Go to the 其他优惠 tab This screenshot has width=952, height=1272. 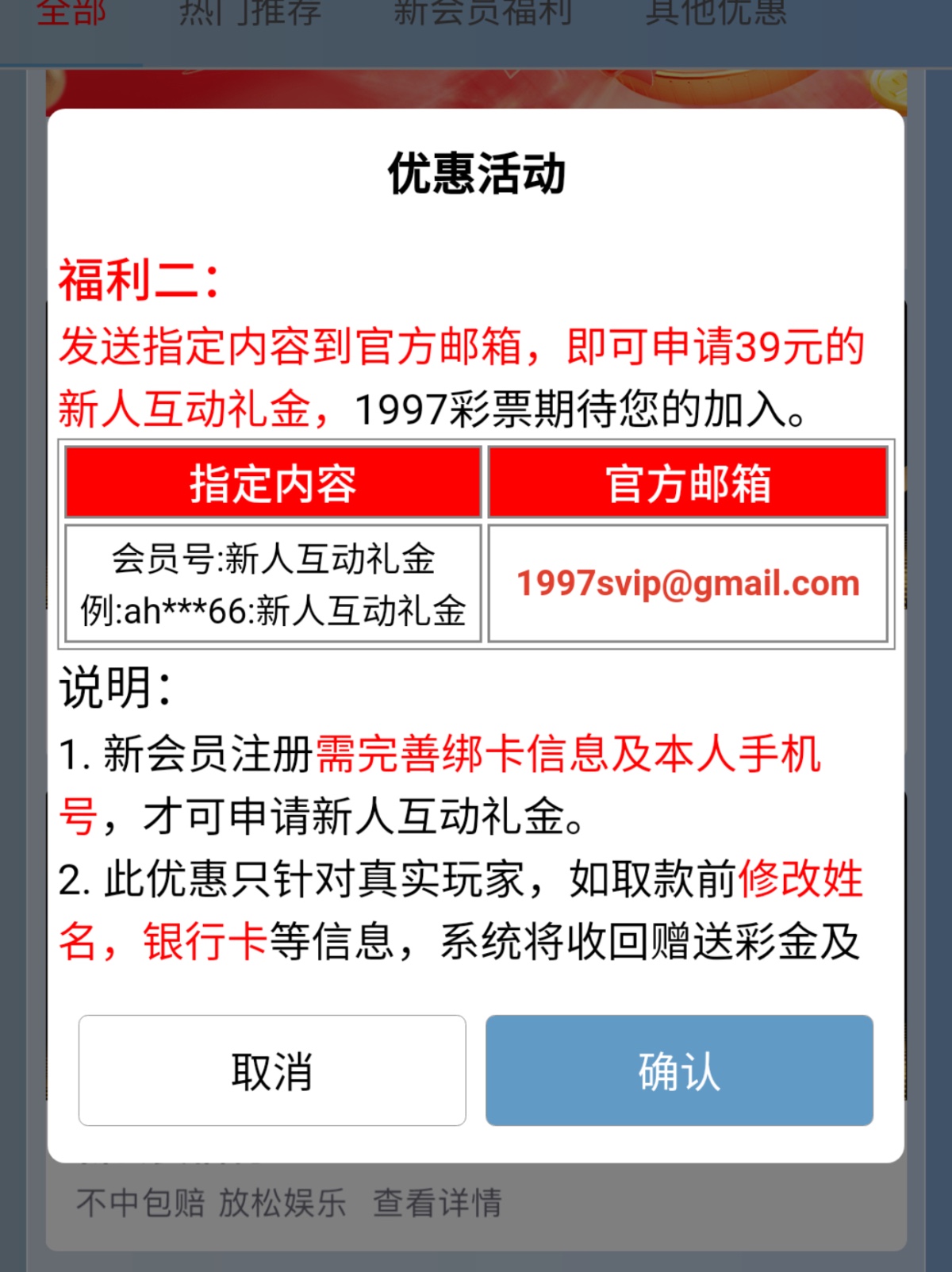coord(716,14)
